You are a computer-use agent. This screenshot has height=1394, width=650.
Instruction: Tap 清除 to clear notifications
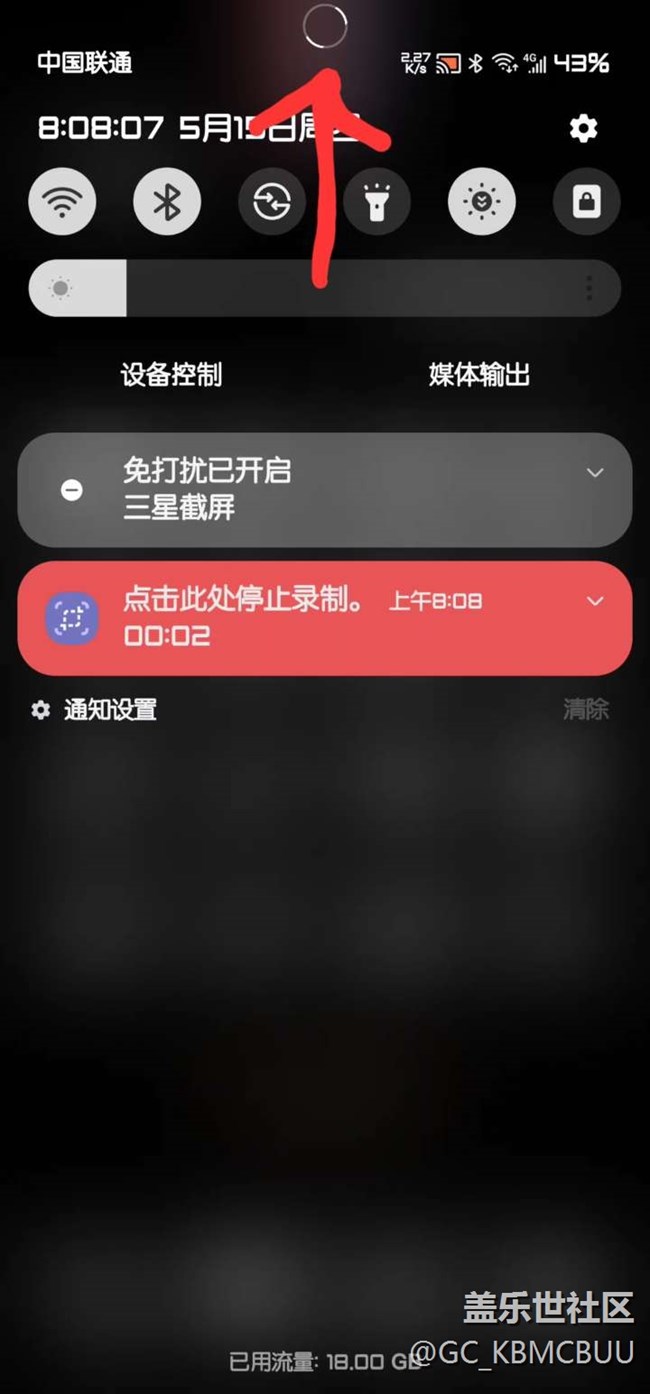585,710
